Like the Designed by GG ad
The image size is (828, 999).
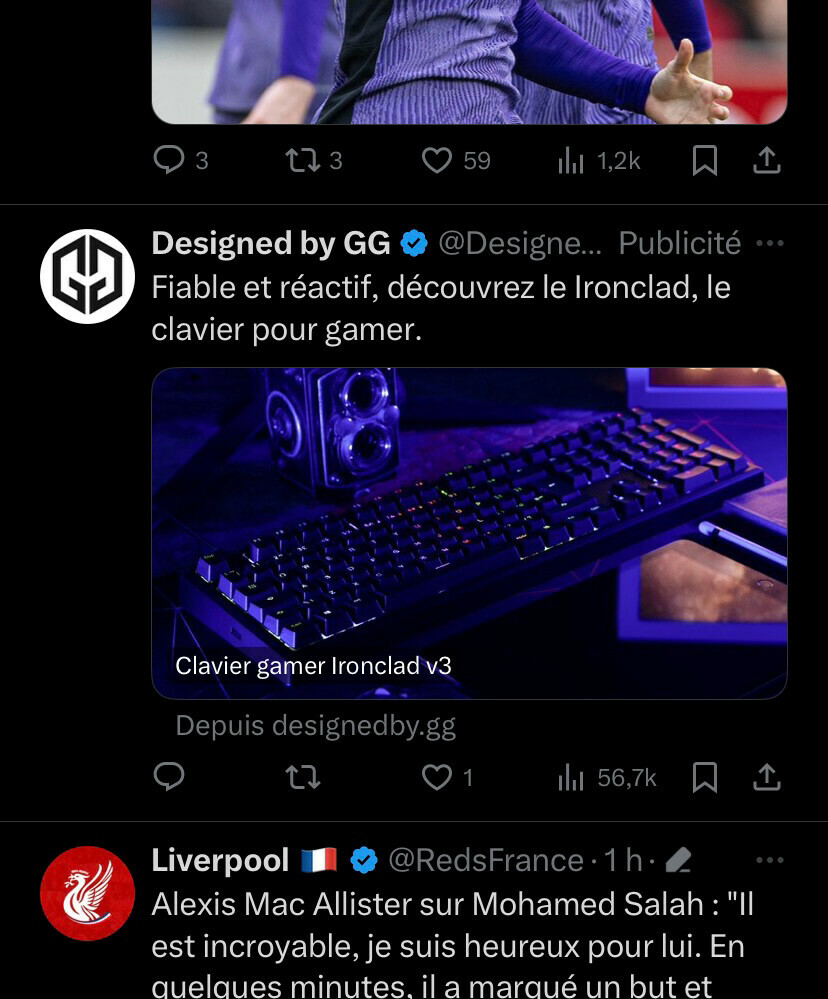[x=437, y=777]
